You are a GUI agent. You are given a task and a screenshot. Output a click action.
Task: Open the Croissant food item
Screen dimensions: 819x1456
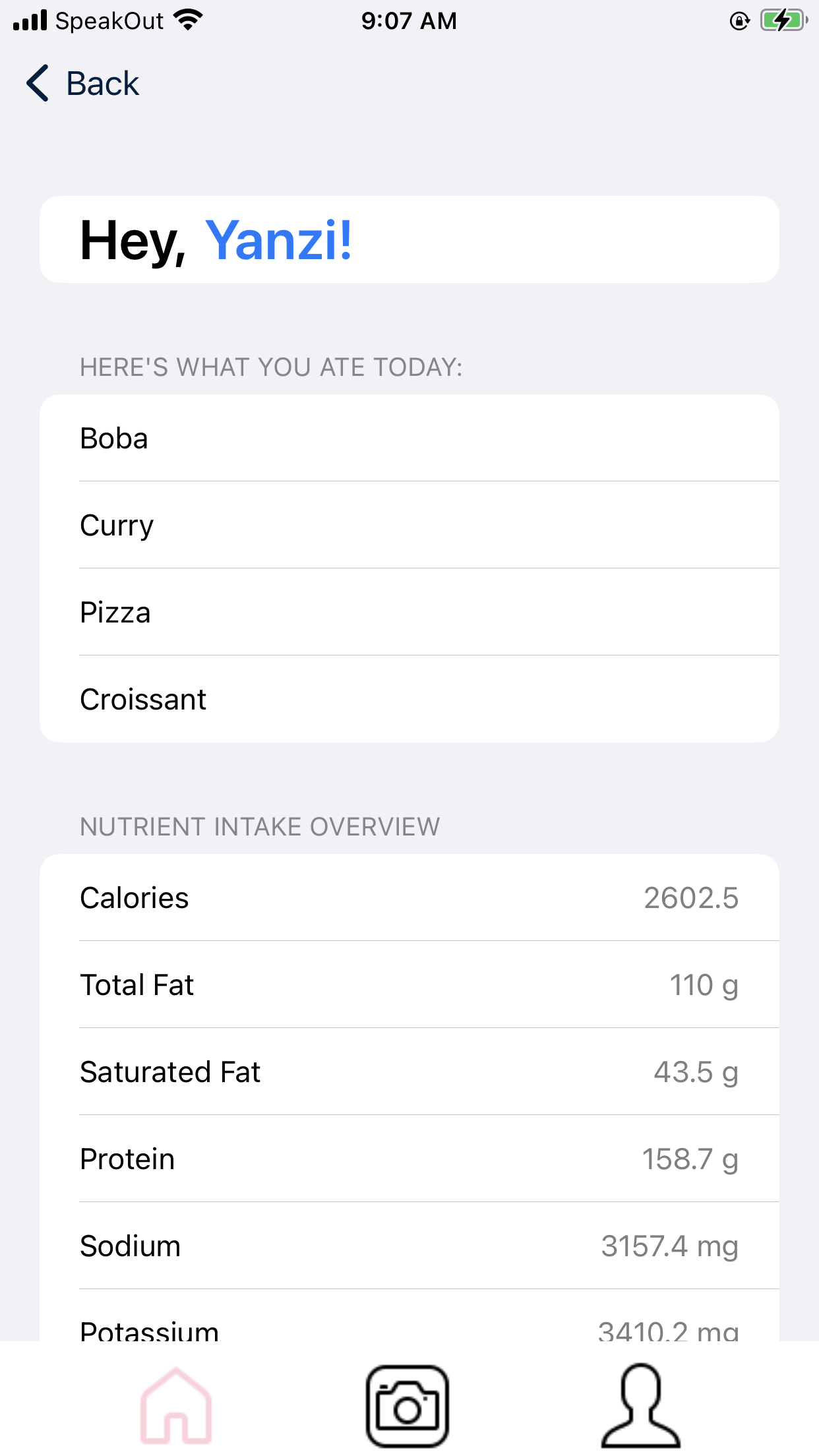click(409, 699)
